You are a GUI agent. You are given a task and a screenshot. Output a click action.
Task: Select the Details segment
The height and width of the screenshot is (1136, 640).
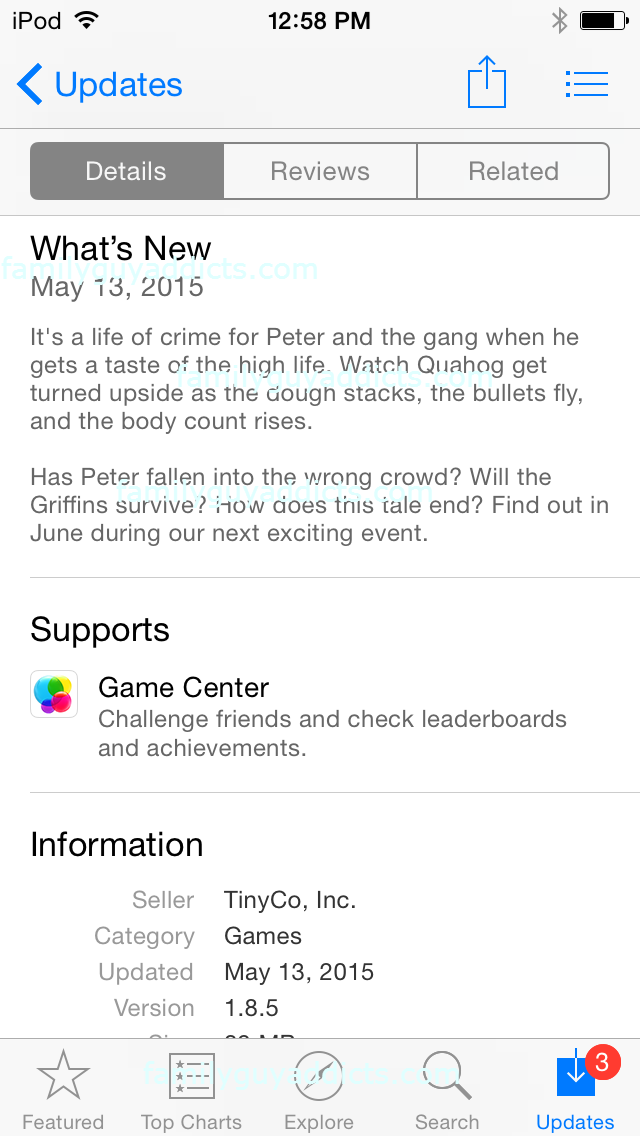(x=126, y=171)
